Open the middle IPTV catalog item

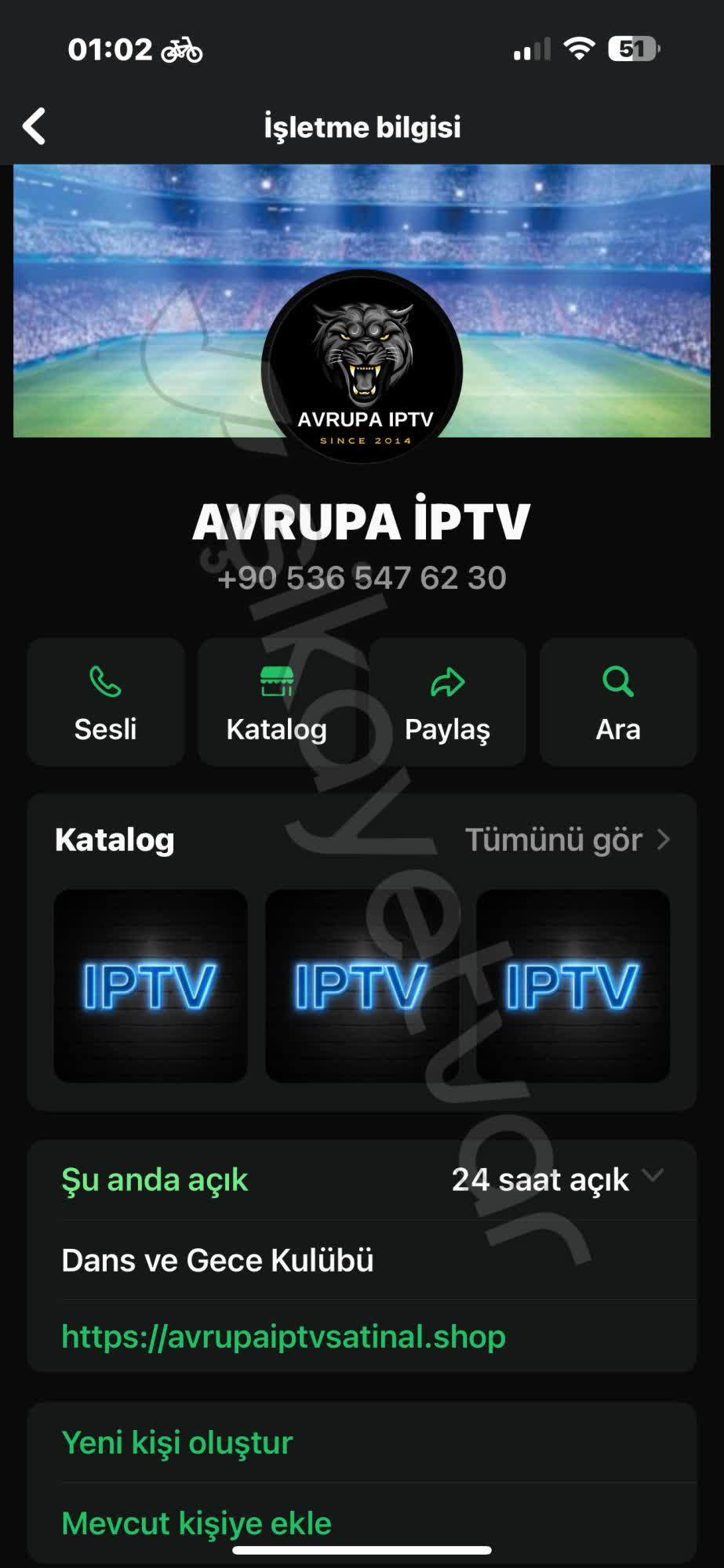tap(362, 985)
